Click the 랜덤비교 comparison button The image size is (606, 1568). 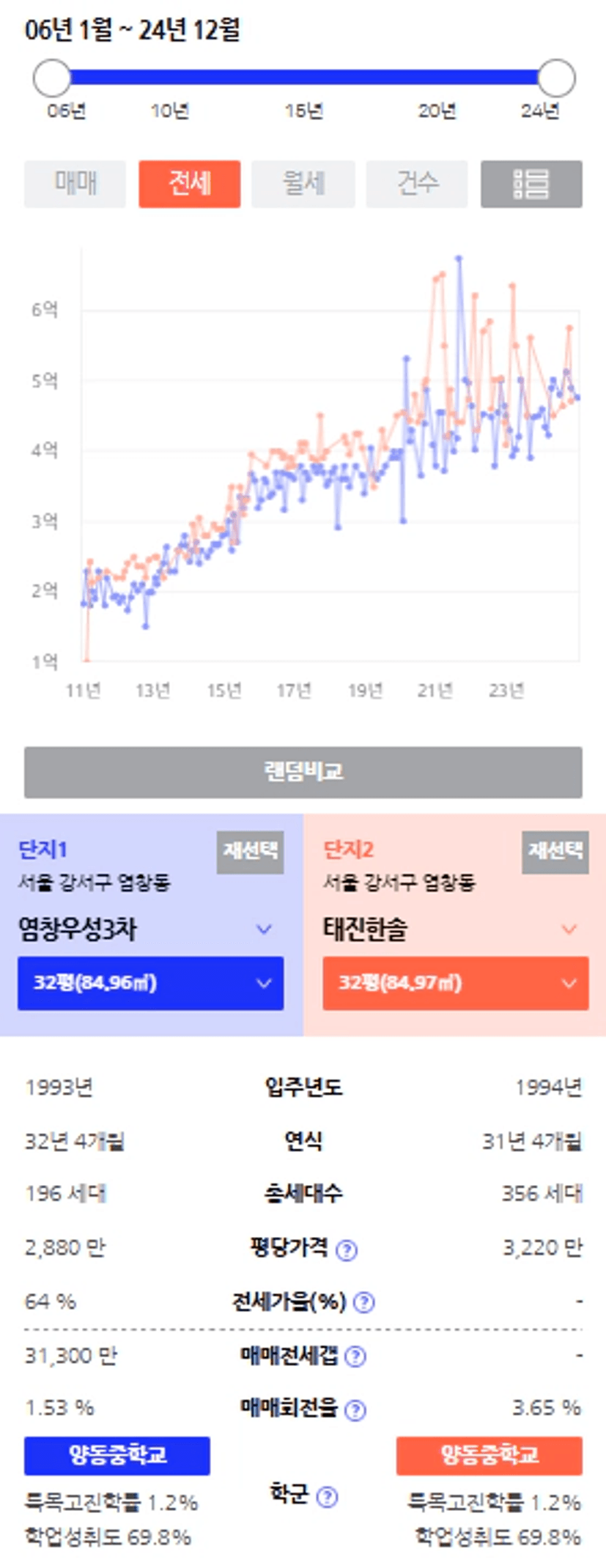click(303, 770)
